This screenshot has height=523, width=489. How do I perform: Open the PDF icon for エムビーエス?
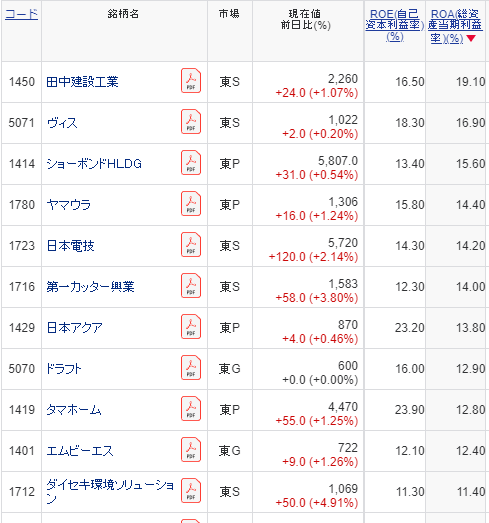[191, 450]
